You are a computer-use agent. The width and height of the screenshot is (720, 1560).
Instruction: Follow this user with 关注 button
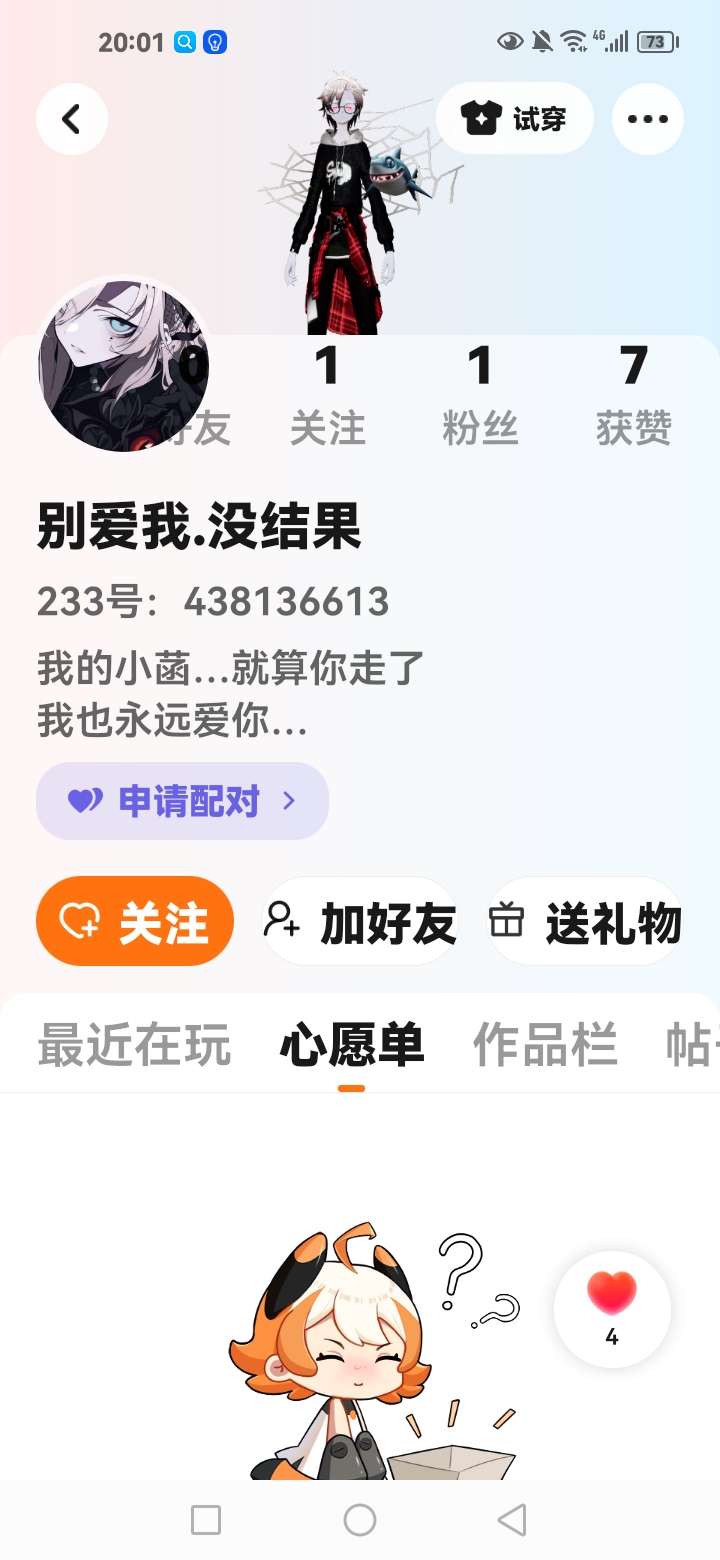tap(135, 922)
